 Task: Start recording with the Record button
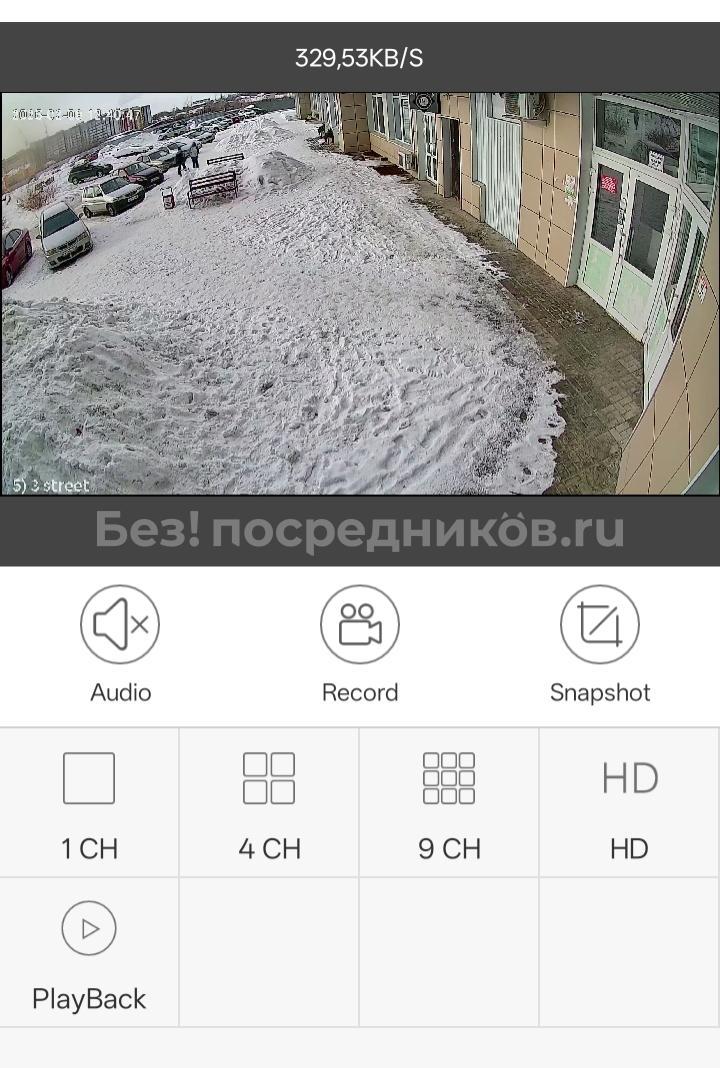click(360, 626)
